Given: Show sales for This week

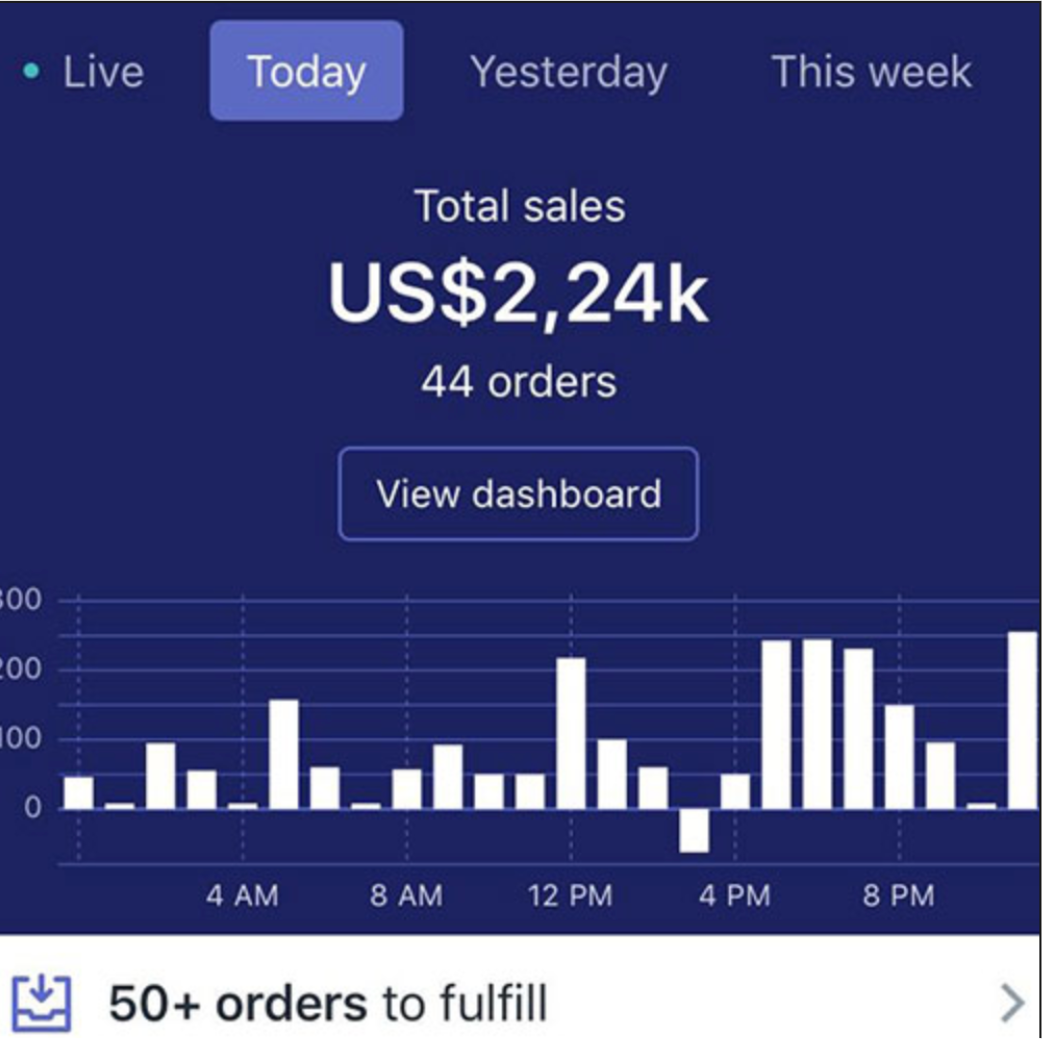Looking at the screenshot, I should pos(871,73).
